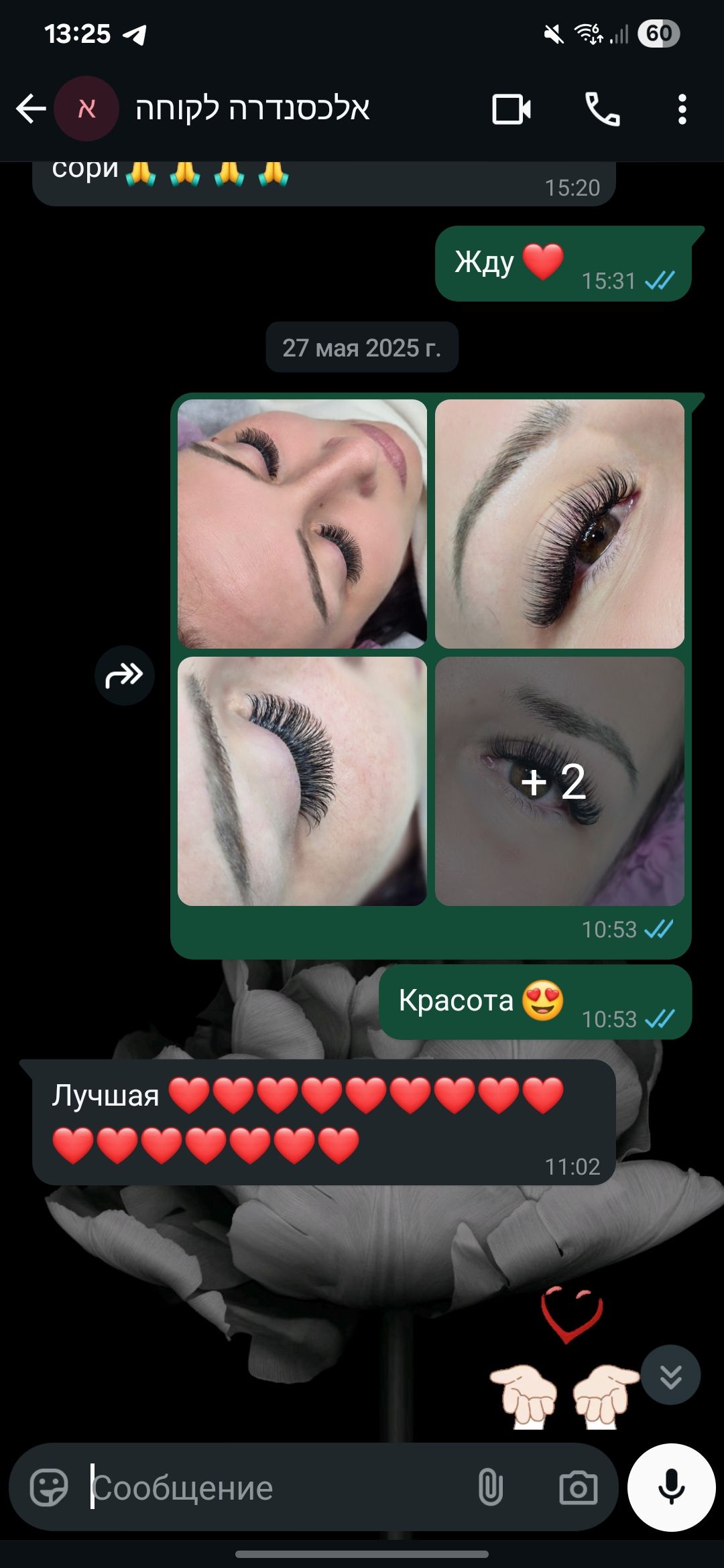Tap the microphone to record a voice message
The width and height of the screenshot is (724, 1568).
click(671, 1488)
